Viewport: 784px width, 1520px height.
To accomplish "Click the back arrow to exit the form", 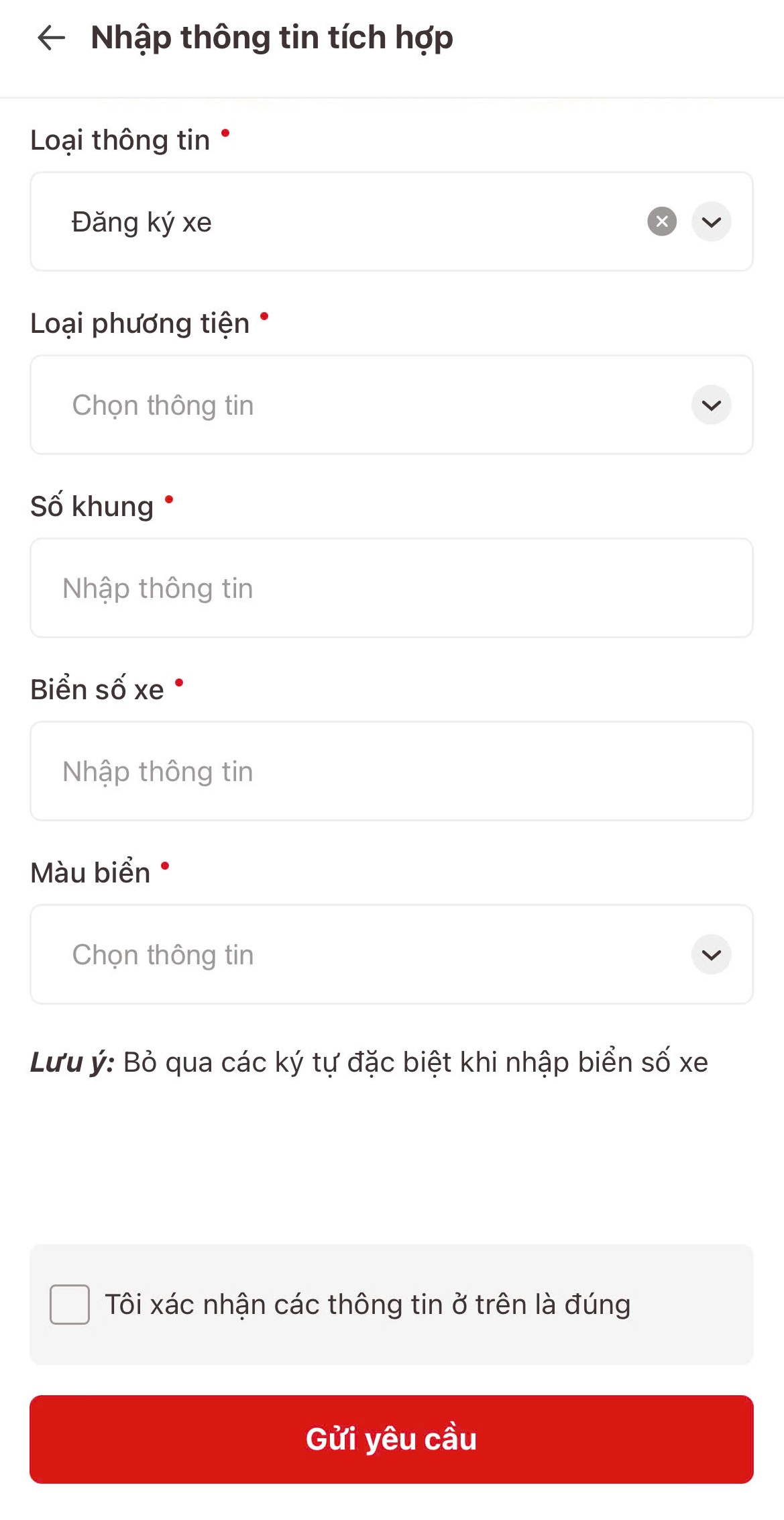I will [50, 38].
